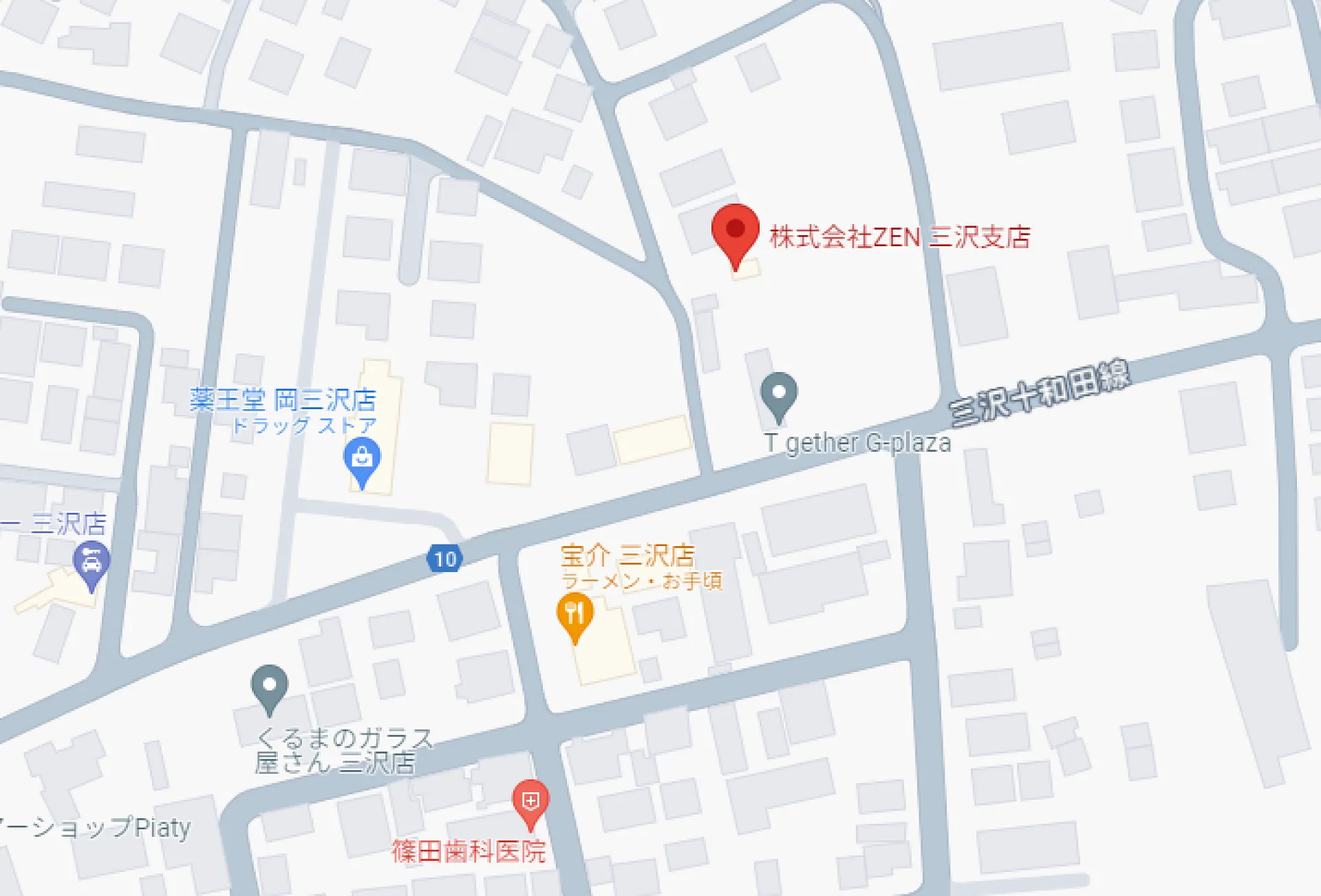Select the purple car dealer pin

click(92, 562)
